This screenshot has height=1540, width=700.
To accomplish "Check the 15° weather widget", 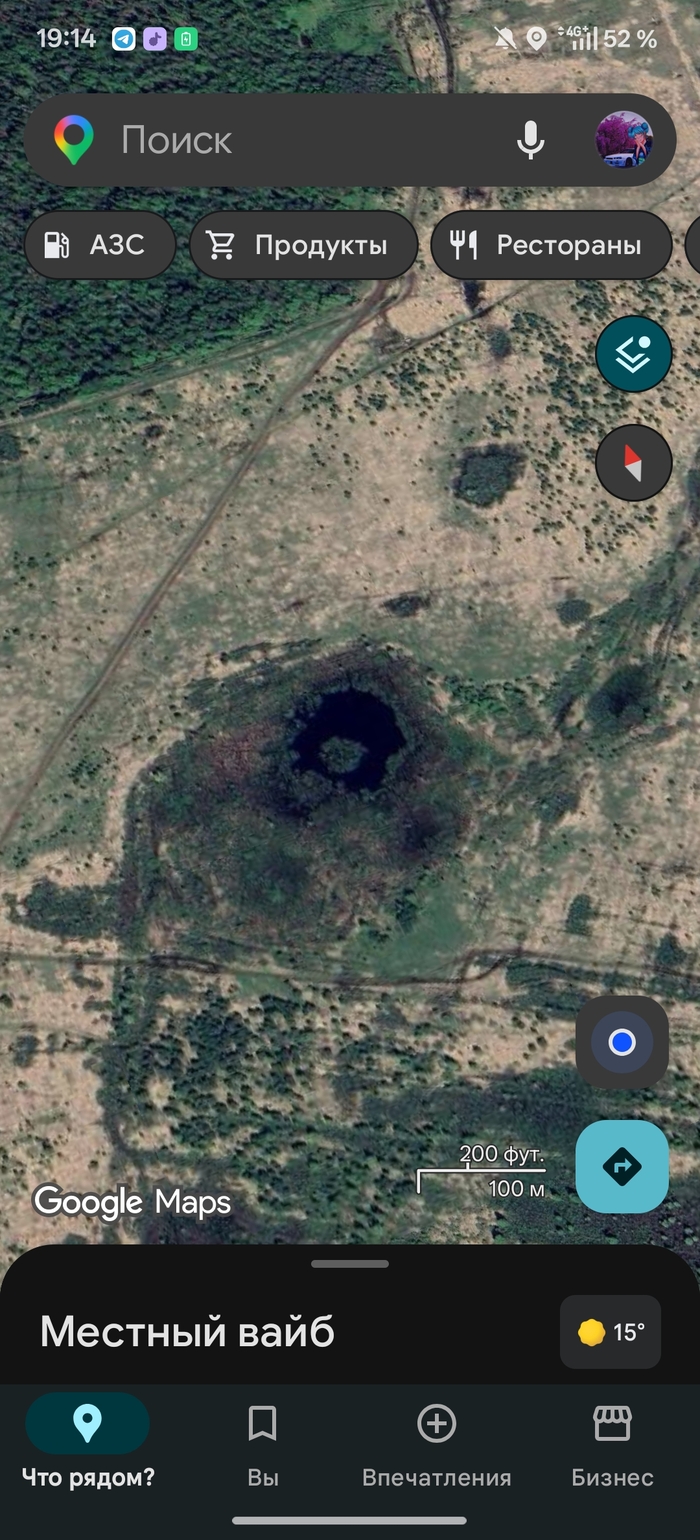I will 610,1332.
